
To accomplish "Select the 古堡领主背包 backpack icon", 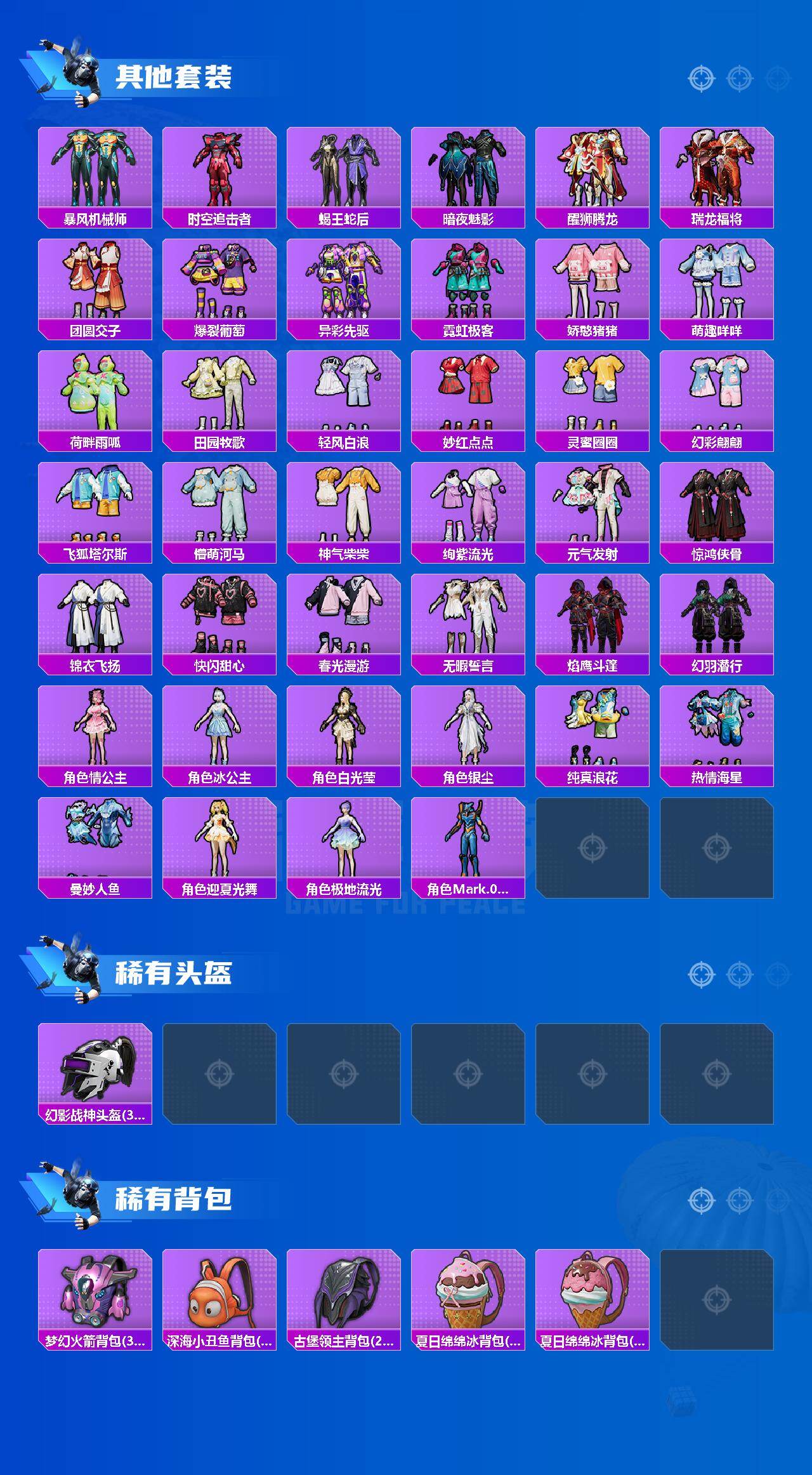I will coord(344,1288).
